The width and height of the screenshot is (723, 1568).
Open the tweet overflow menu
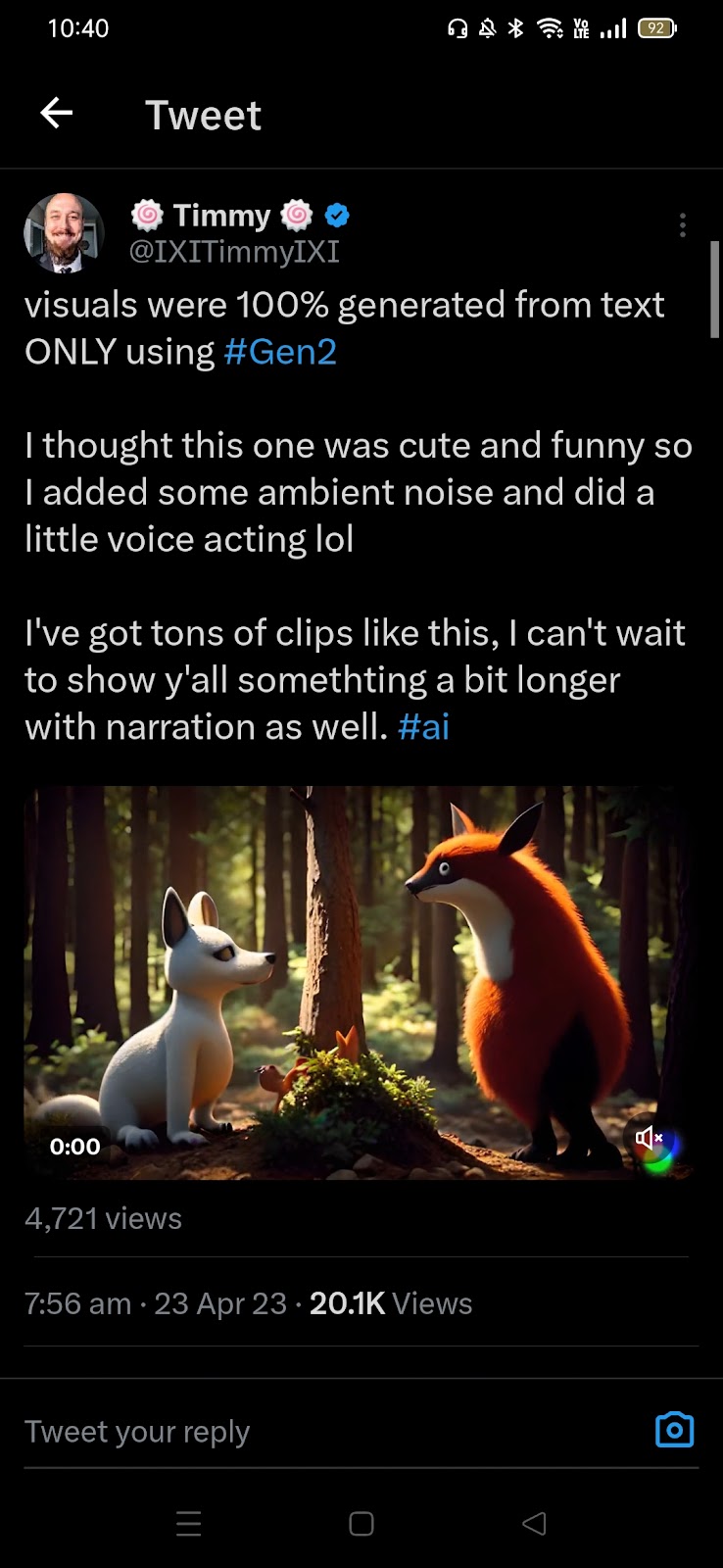[x=682, y=225]
